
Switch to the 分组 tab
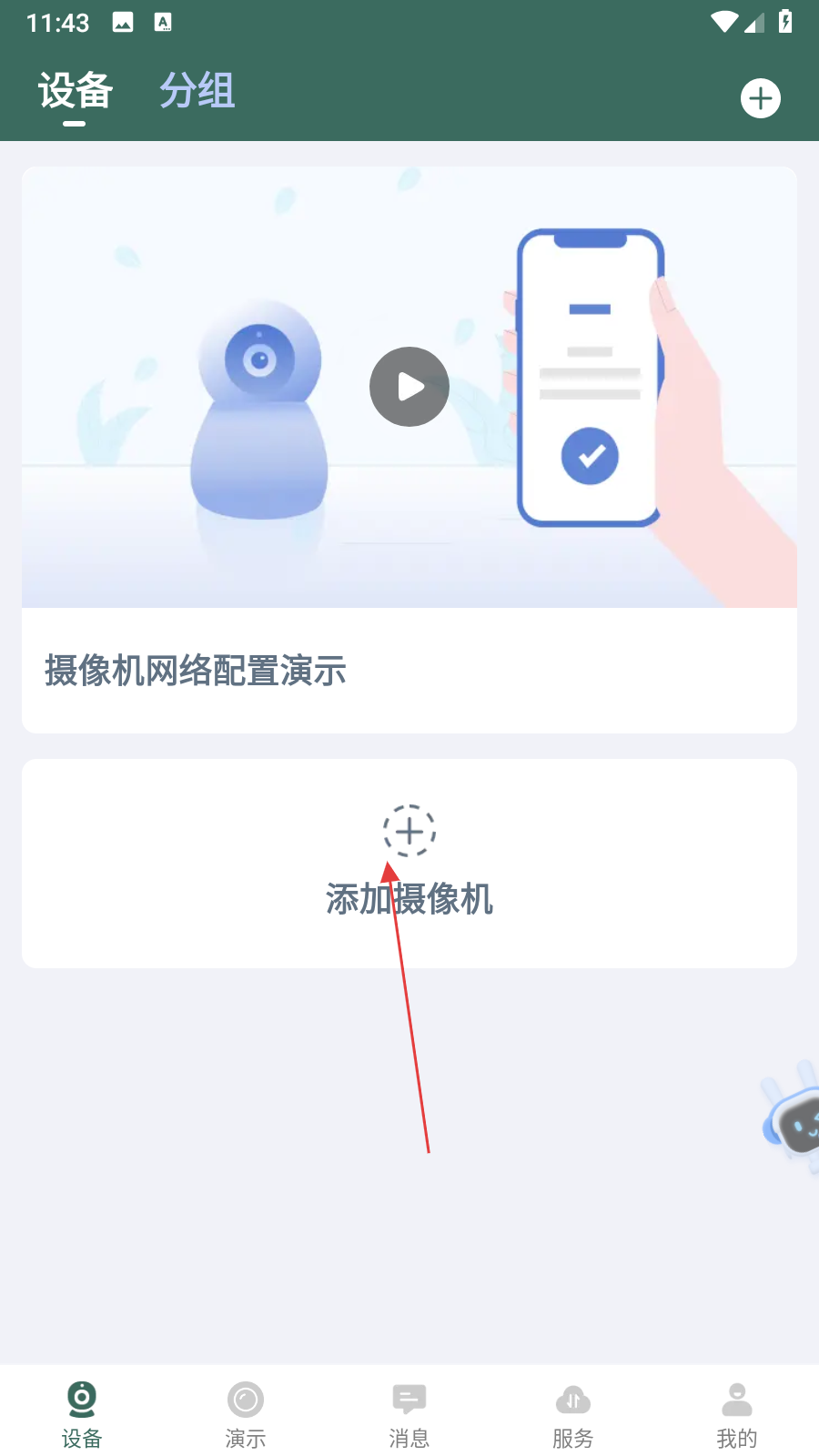click(x=197, y=91)
